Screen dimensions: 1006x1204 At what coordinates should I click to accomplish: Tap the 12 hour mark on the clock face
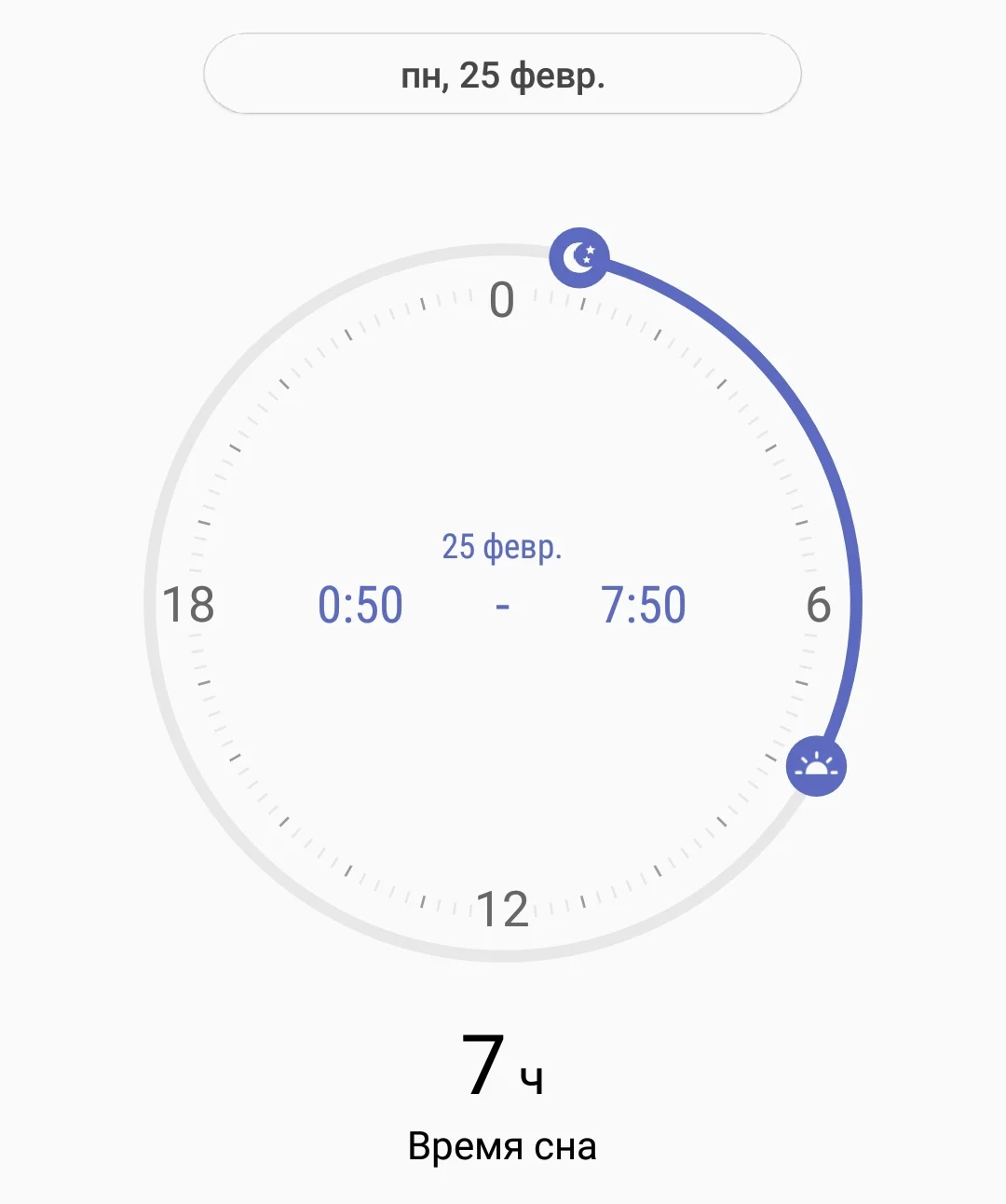[504, 907]
